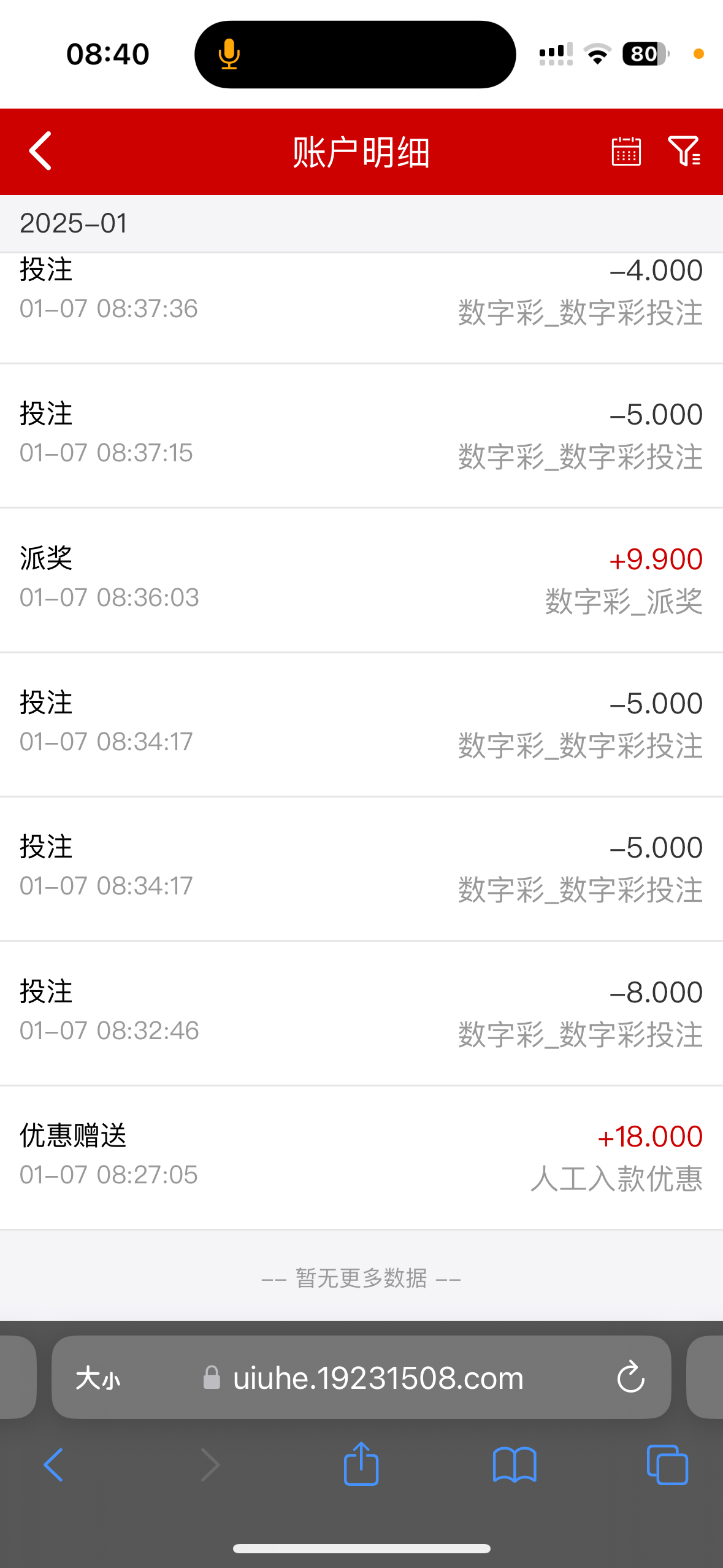Viewport: 723px width, 1568px height.
Task: Show all open Safari tabs
Action: 667,1465
